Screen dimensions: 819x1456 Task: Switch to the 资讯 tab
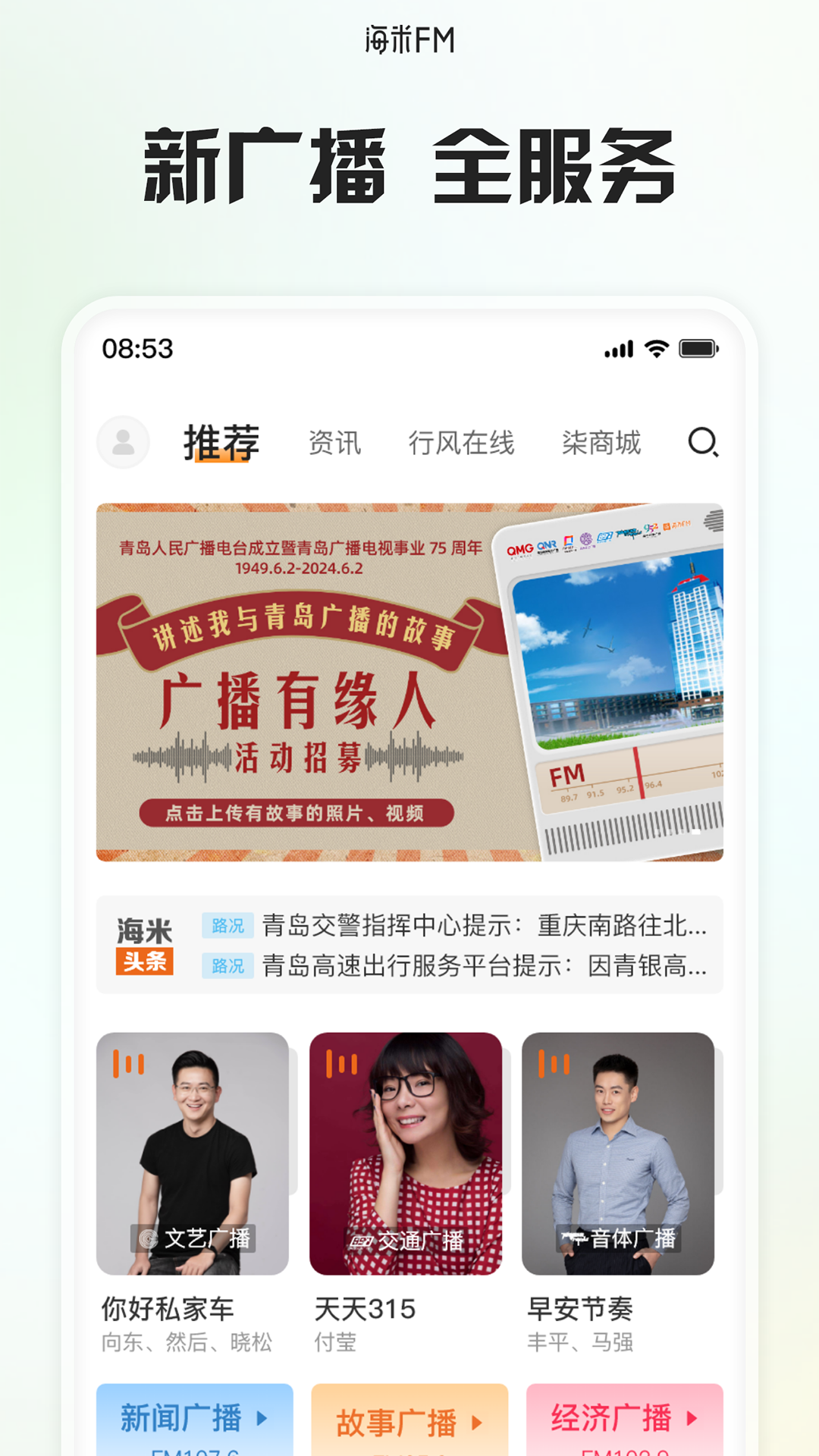click(x=334, y=443)
